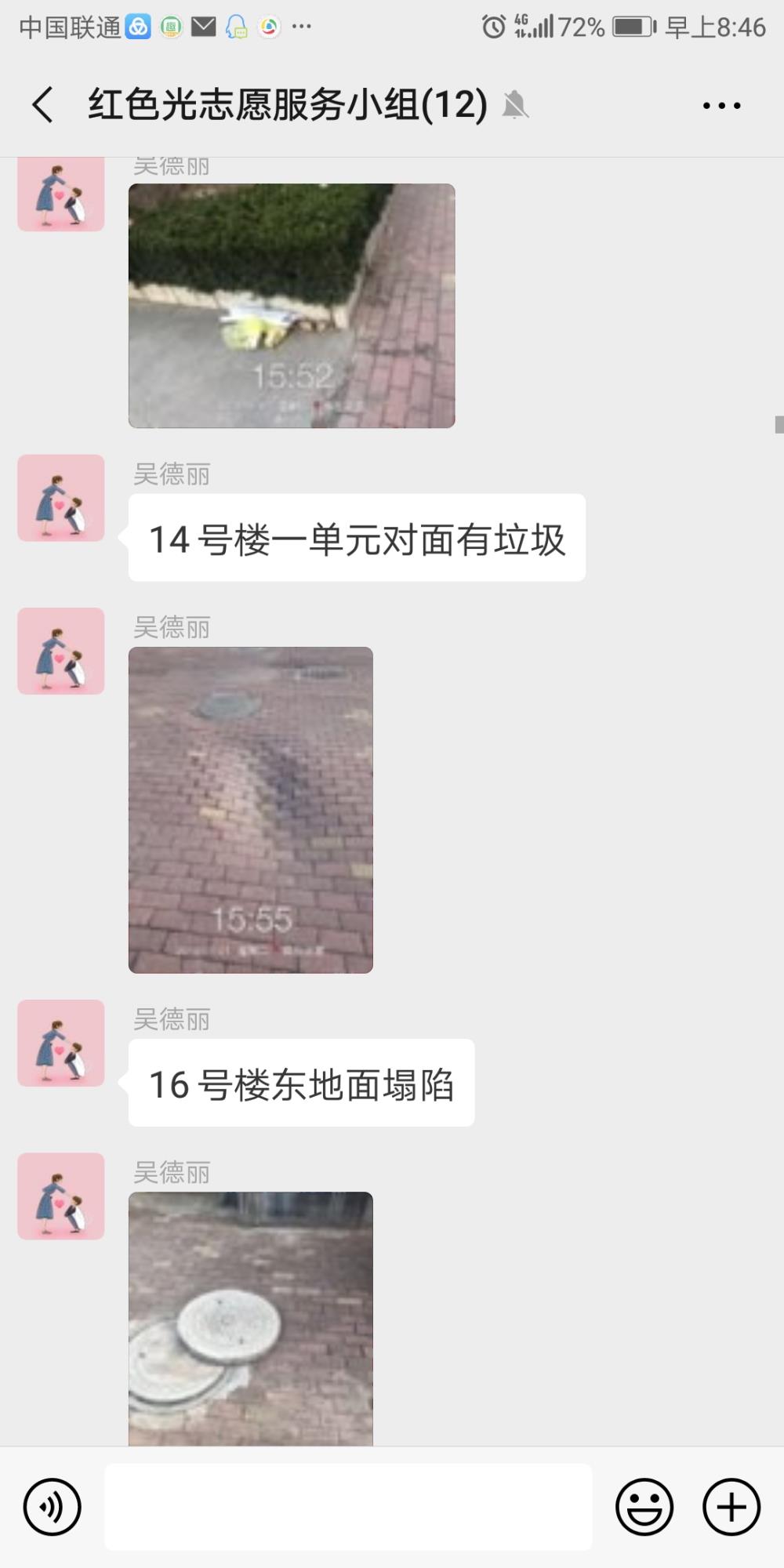Tap the message text field
The width and height of the screenshot is (784, 1568).
pos(348,1506)
